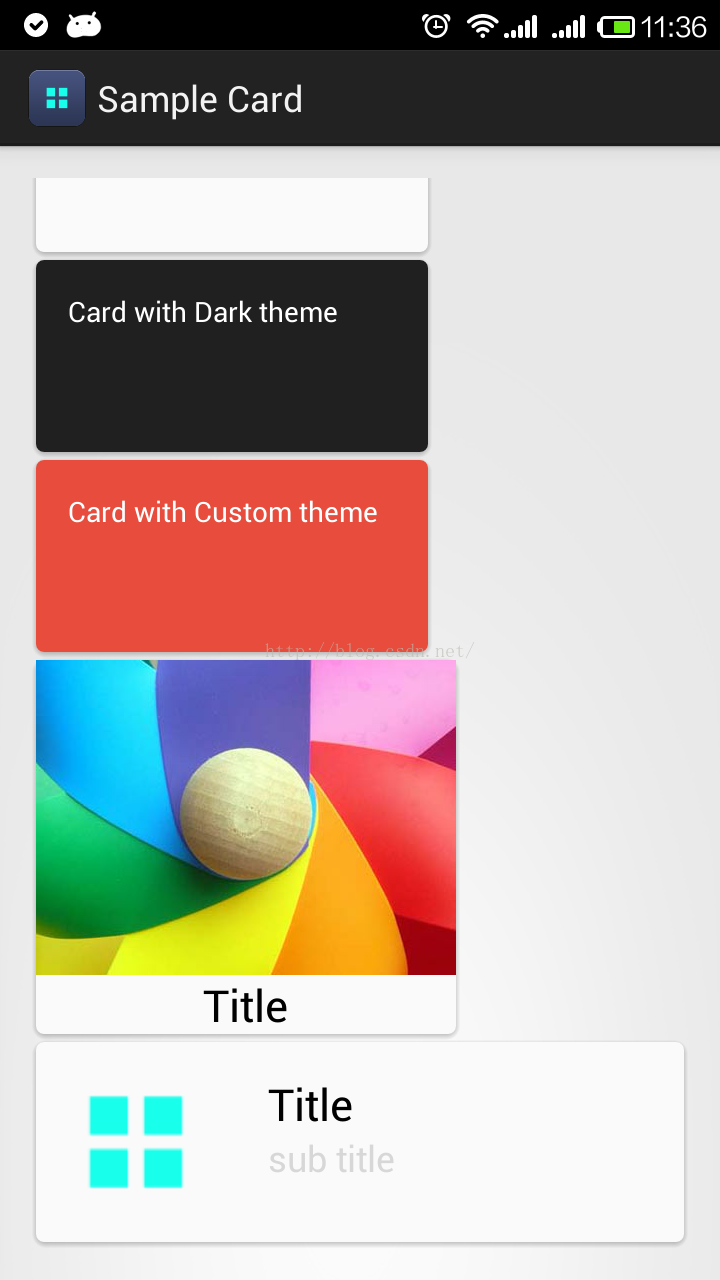The image size is (720, 1280).
Task: Open the pinwheel image Title card
Action: (246, 847)
